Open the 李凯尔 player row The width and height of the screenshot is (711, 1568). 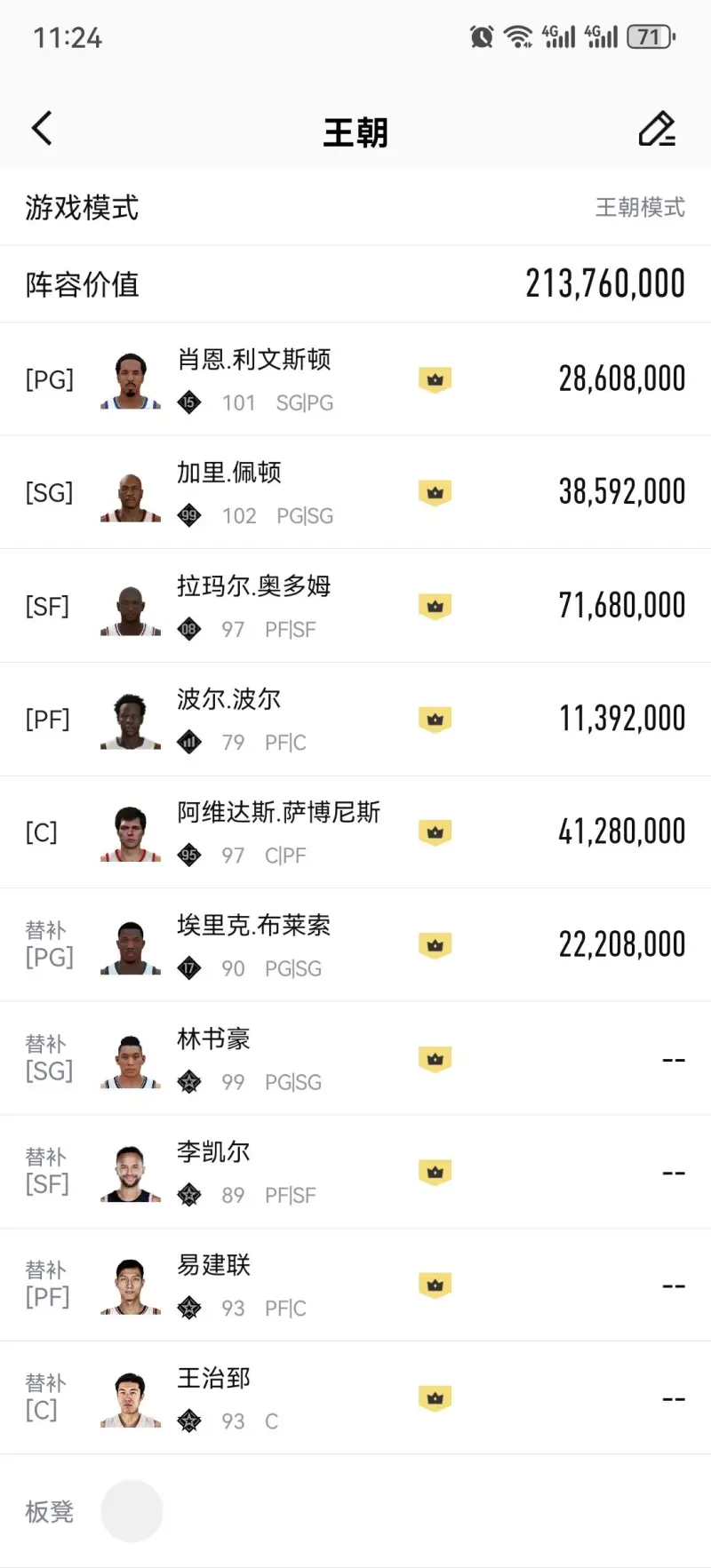click(355, 1172)
